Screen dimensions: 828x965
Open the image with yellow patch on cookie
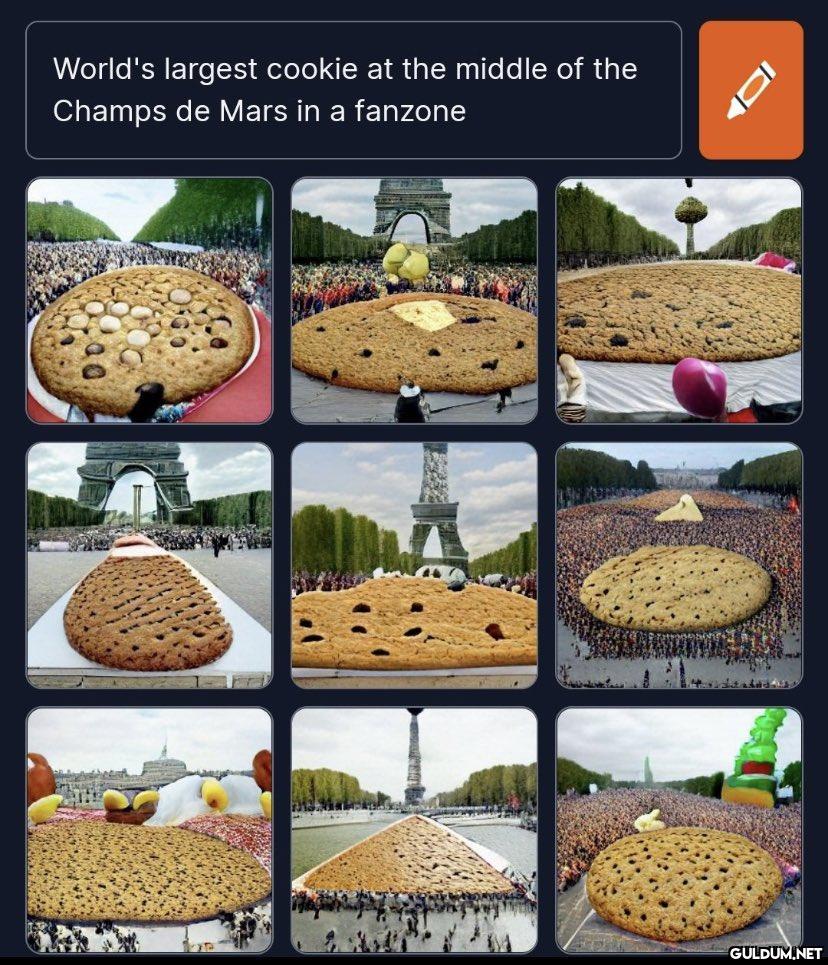[414, 301]
